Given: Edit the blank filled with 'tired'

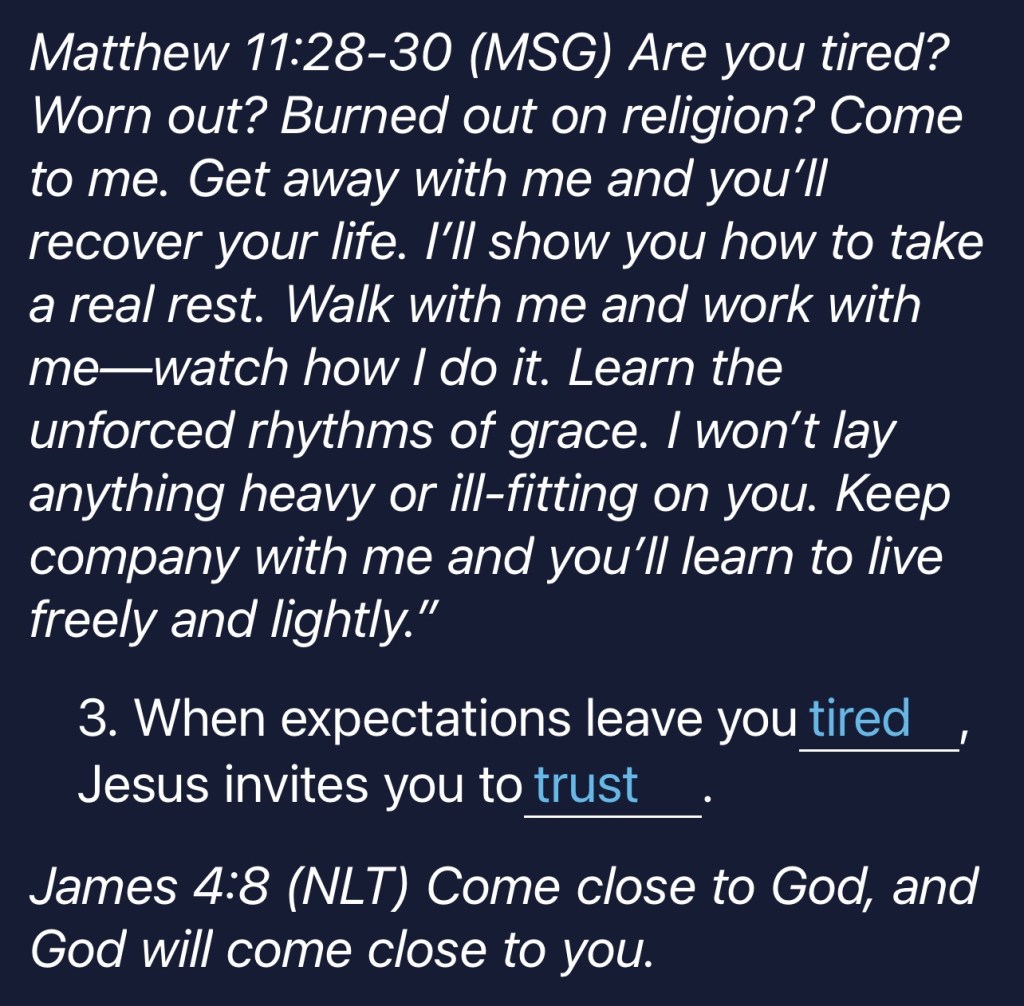Looking at the screenshot, I should pyautogui.click(x=878, y=720).
